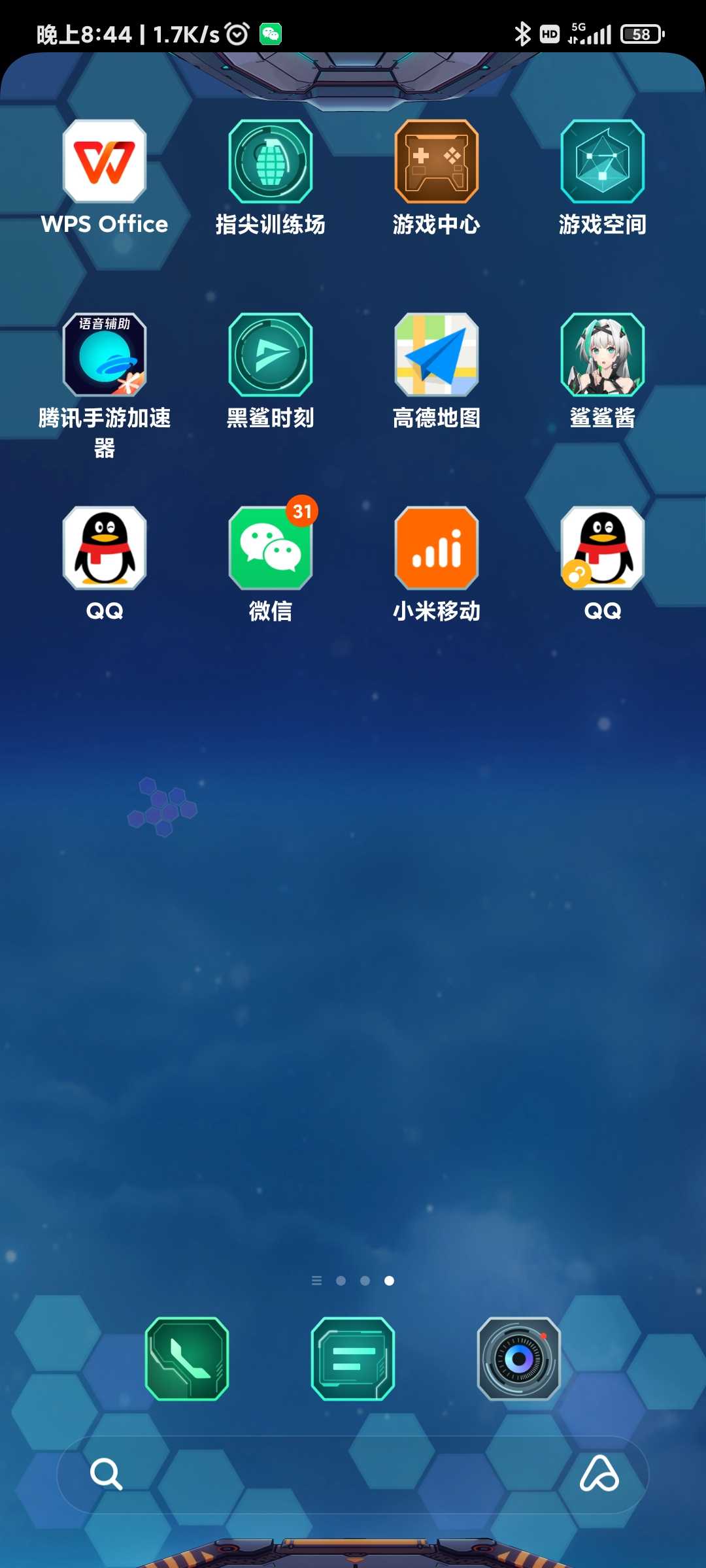Open 微信 with 31 unread messages
Viewport: 706px width, 1568px height.
coord(270,548)
